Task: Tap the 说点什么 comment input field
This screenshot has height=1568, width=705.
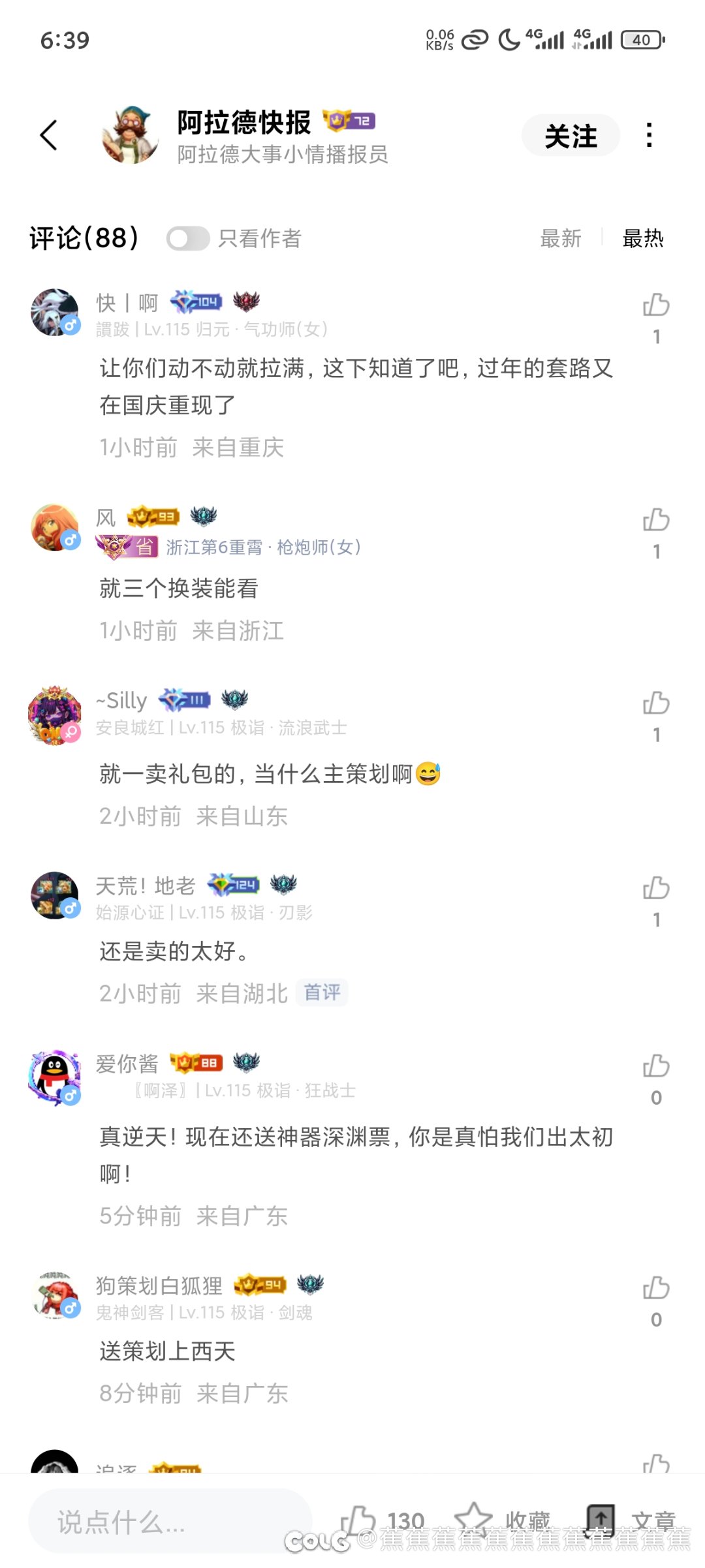Action: (170, 1522)
